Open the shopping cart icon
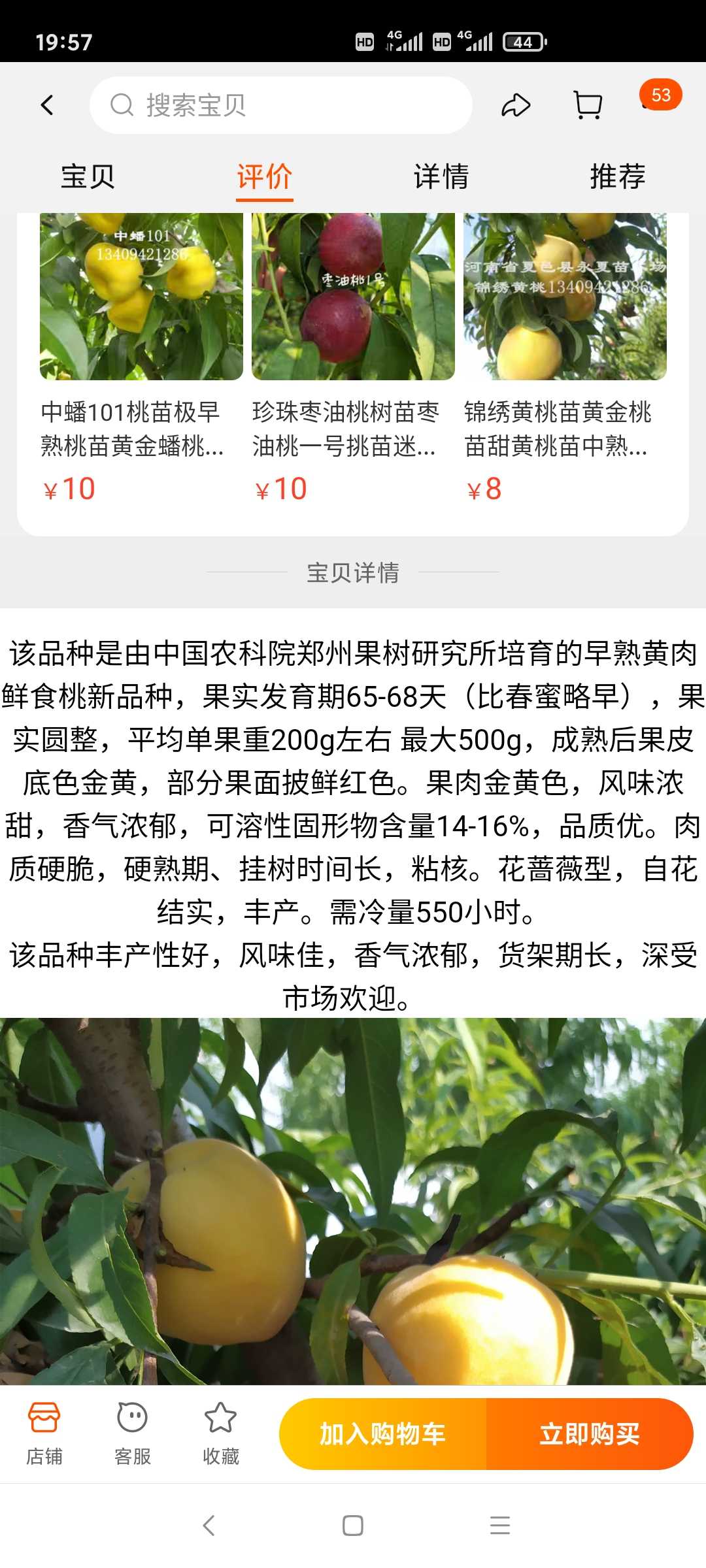The image size is (706, 1568). tap(588, 105)
